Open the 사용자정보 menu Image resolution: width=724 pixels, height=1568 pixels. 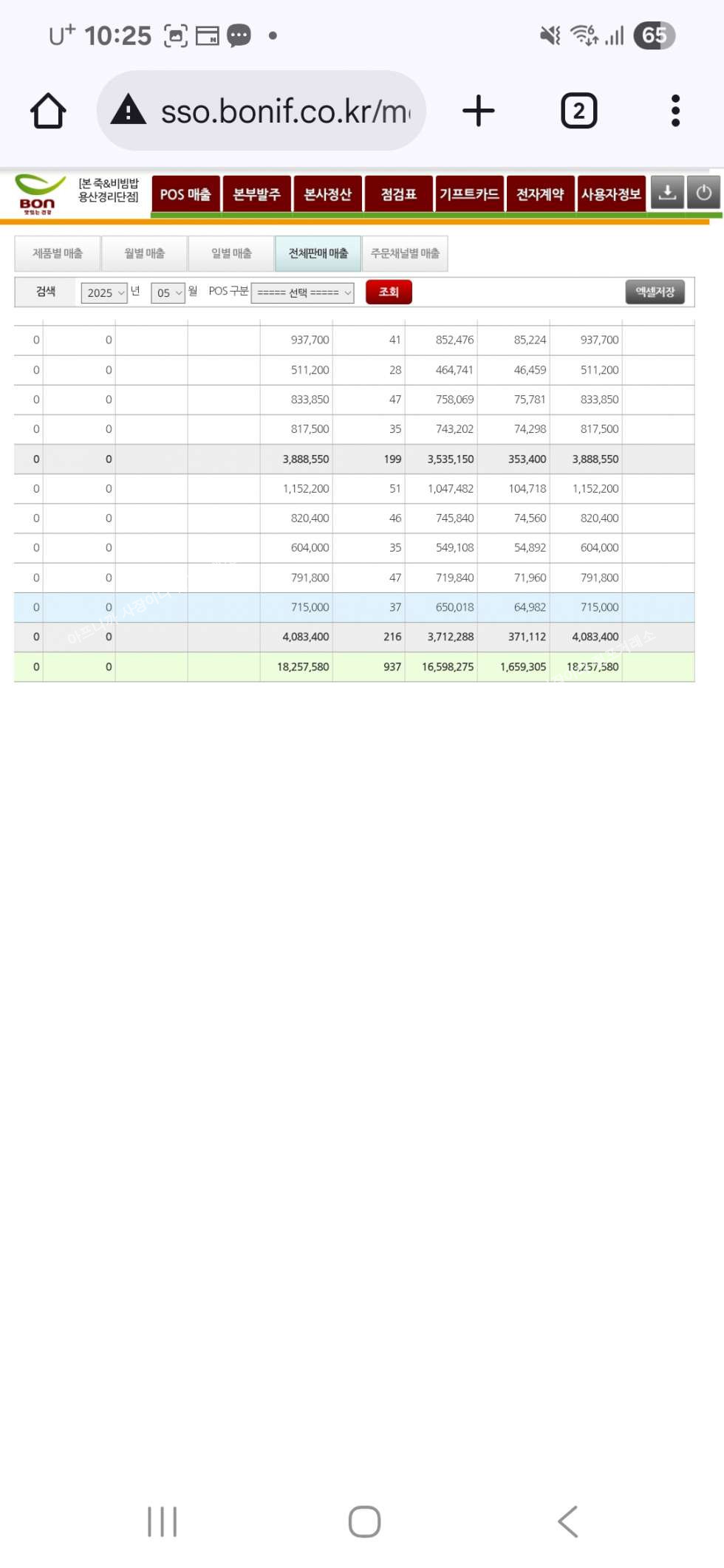[611, 194]
